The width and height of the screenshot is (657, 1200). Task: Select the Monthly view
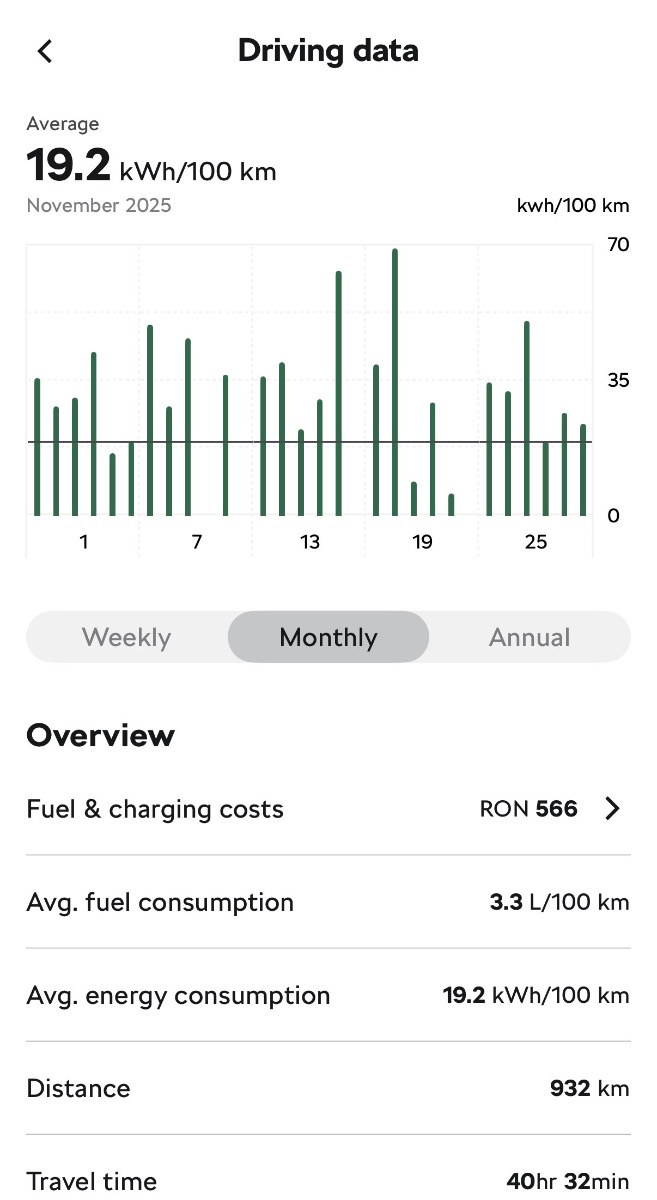328,637
